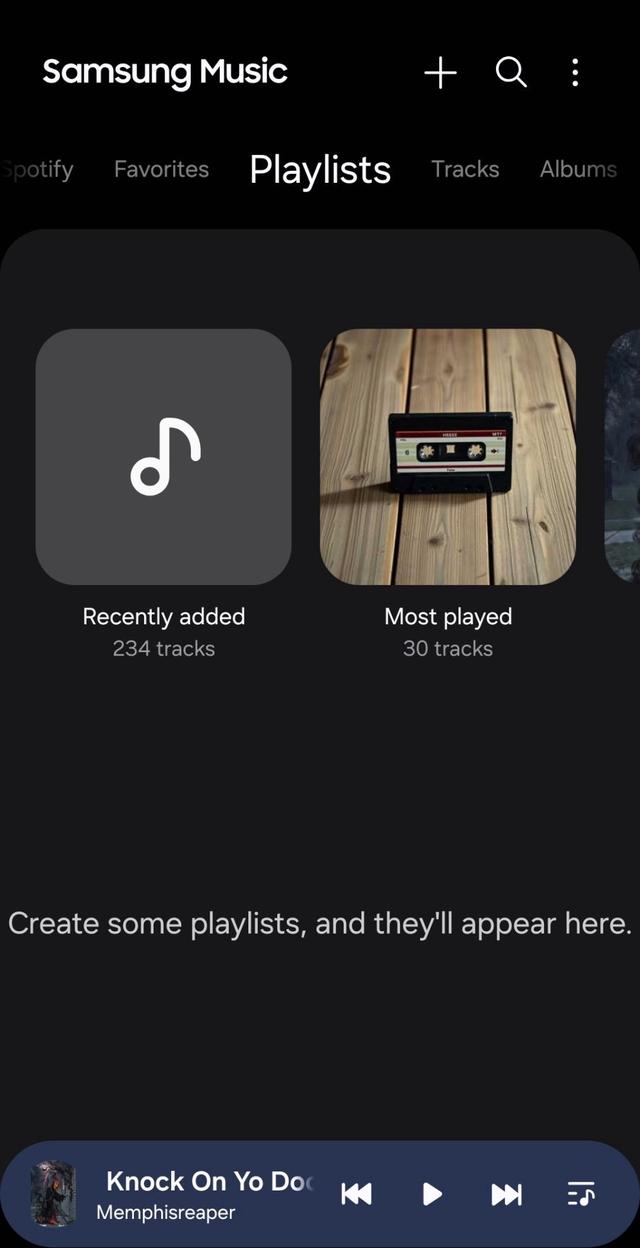This screenshot has width=640, height=1248.
Task: Switch to the Albums tab
Action: pyautogui.click(x=578, y=169)
